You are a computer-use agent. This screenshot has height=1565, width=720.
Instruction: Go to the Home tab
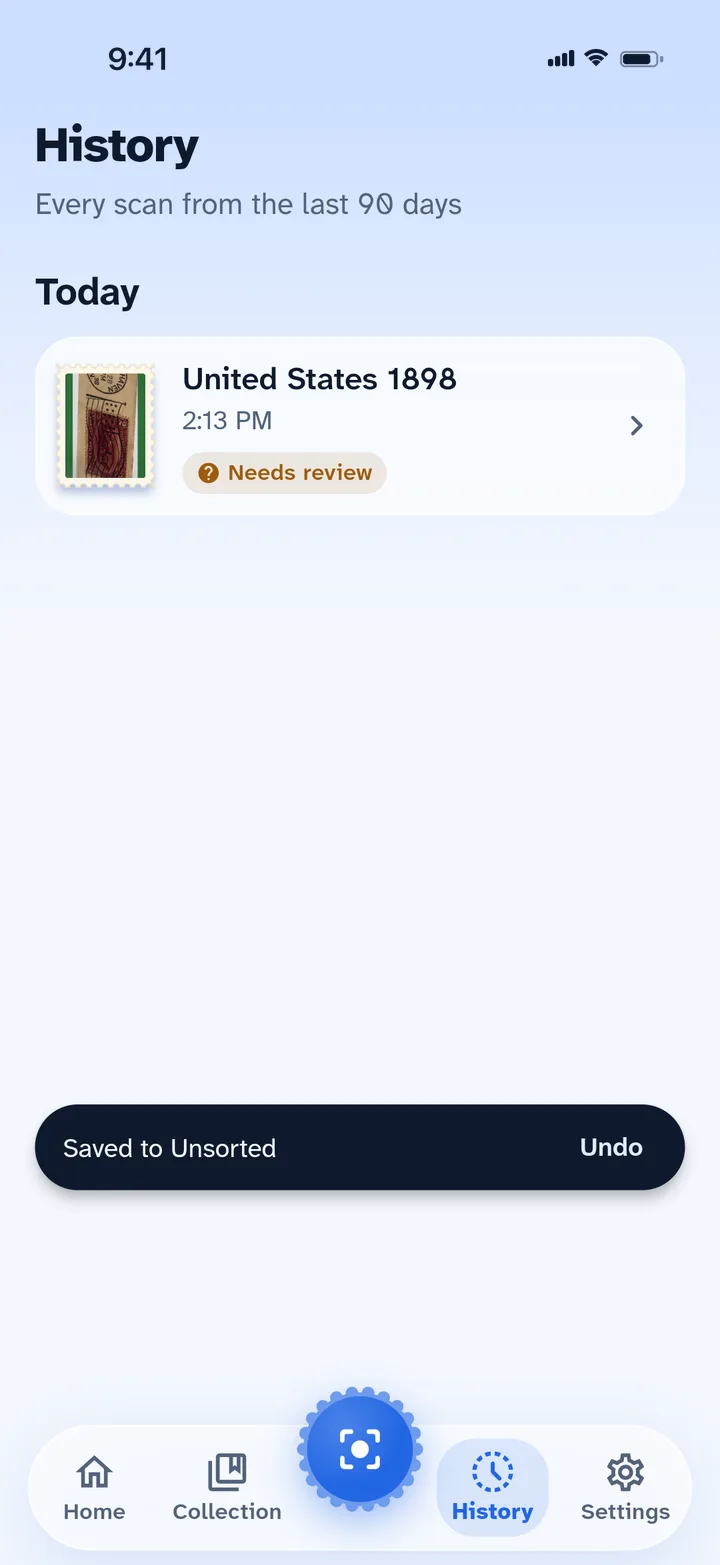[x=94, y=1488]
